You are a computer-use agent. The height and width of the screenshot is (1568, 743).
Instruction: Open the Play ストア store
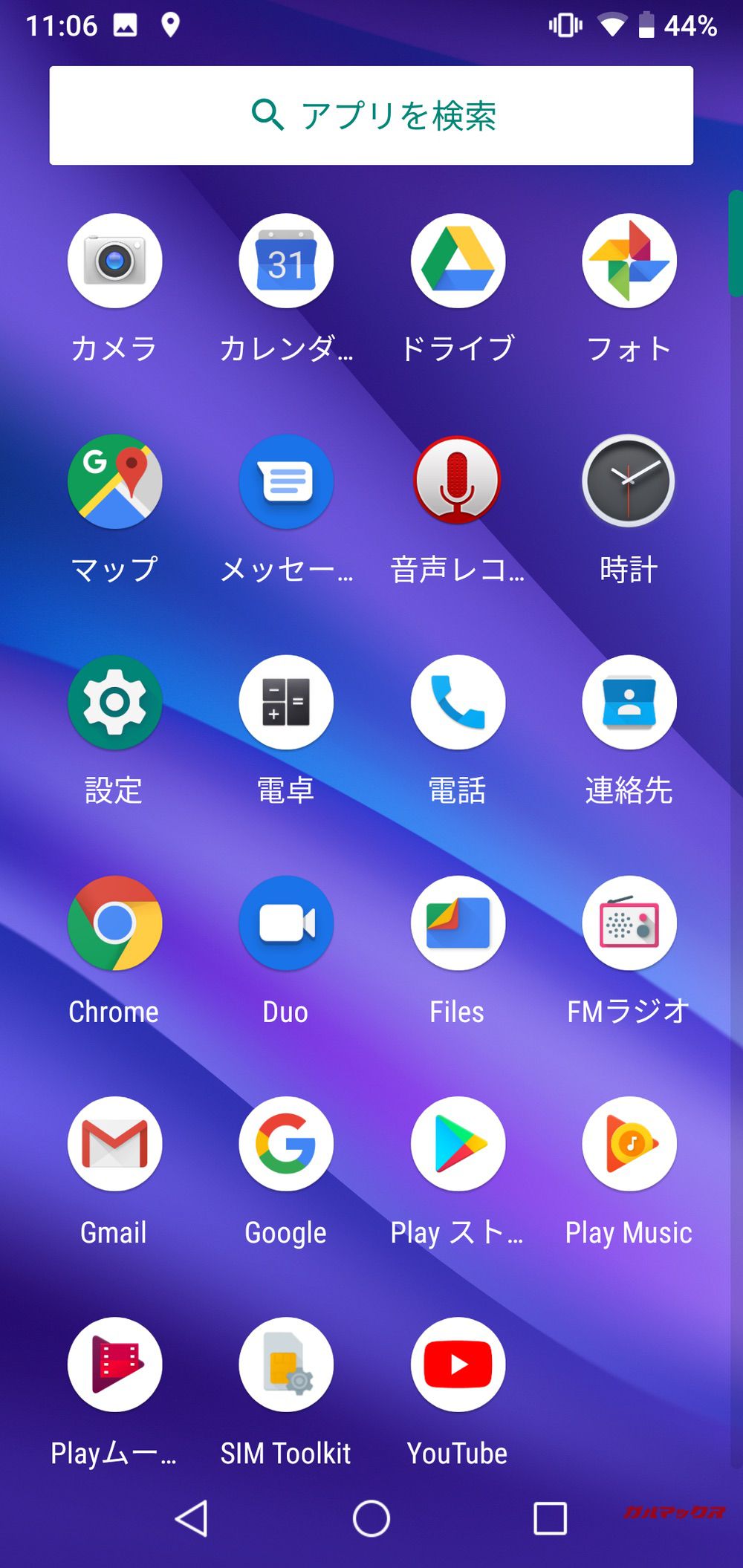(458, 1144)
